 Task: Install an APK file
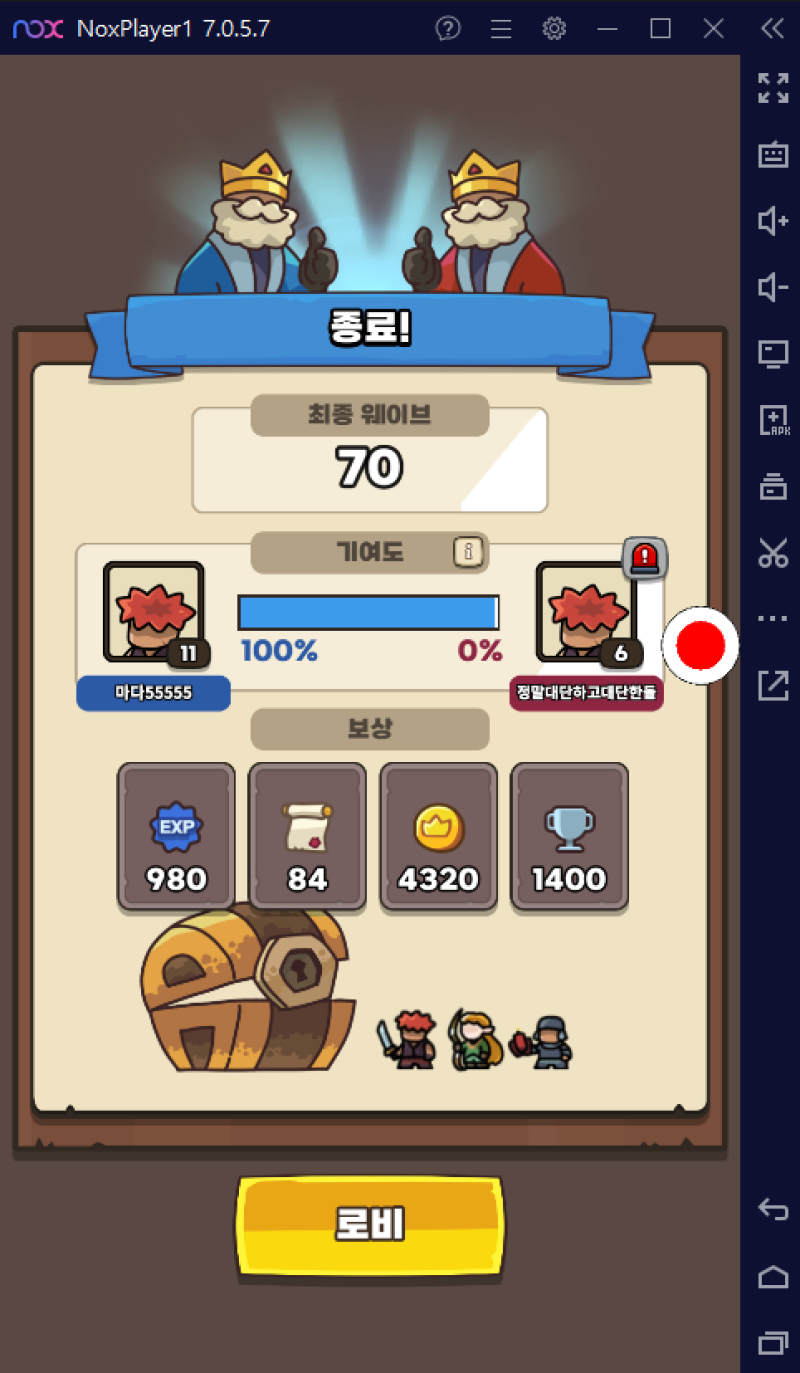[x=773, y=420]
